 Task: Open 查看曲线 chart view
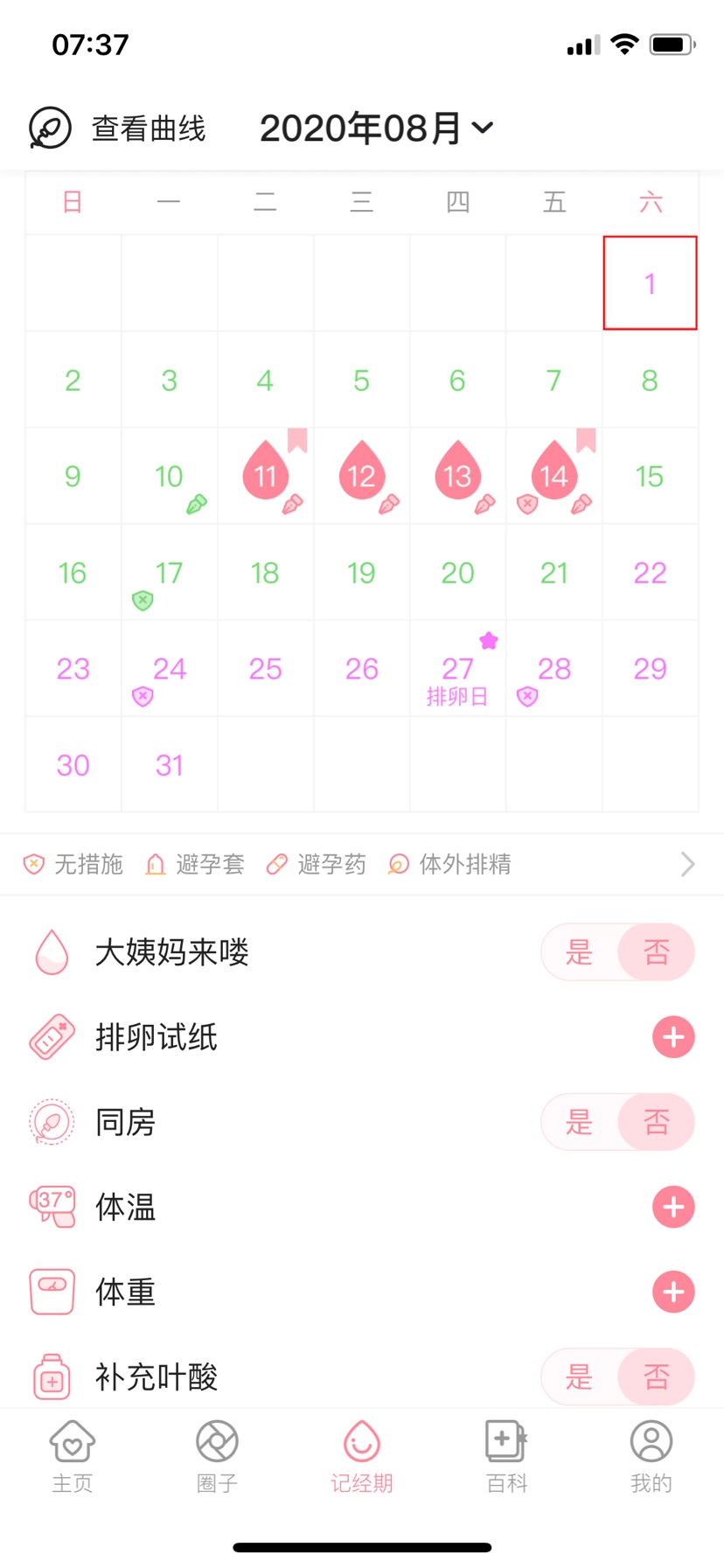click(x=118, y=129)
